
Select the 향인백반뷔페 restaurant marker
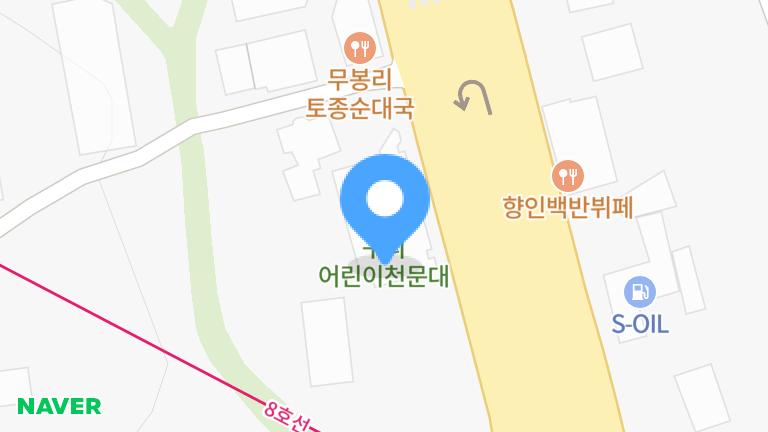coord(570,177)
